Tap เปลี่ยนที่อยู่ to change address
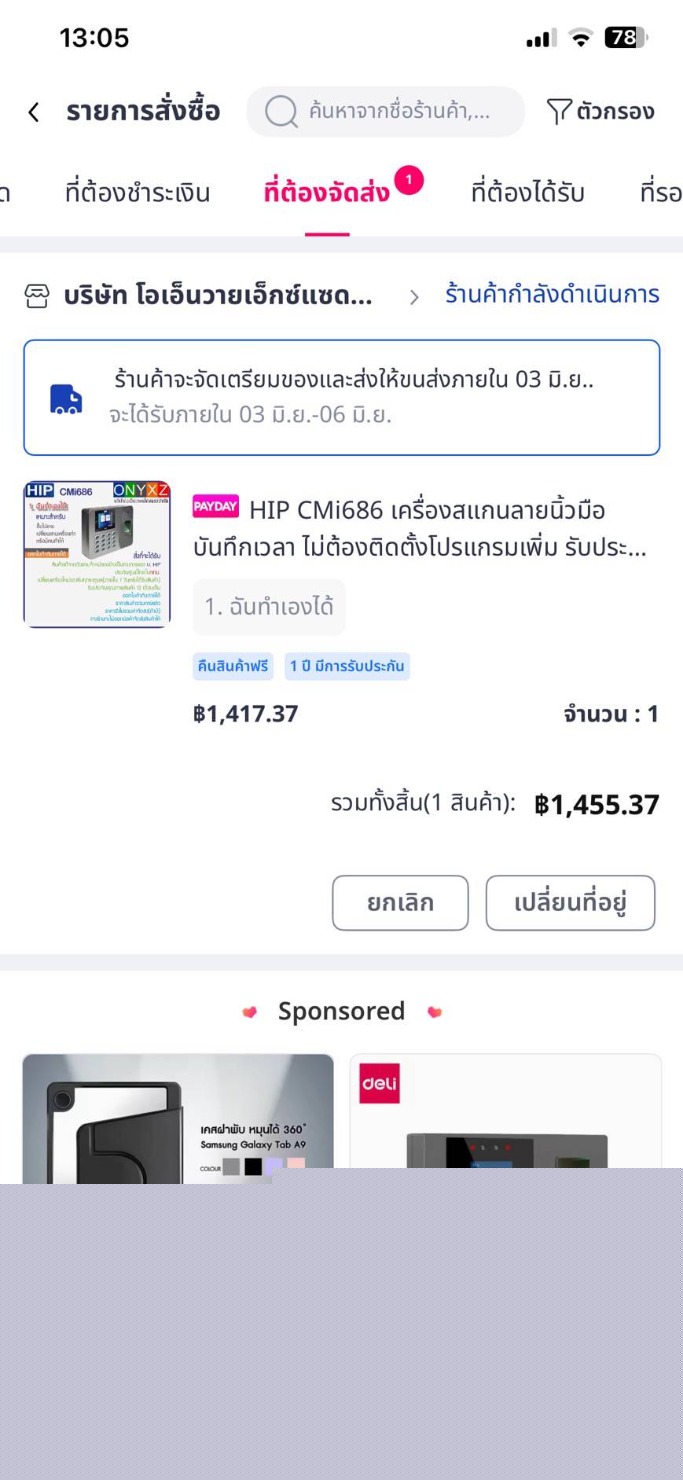 [570, 903]
